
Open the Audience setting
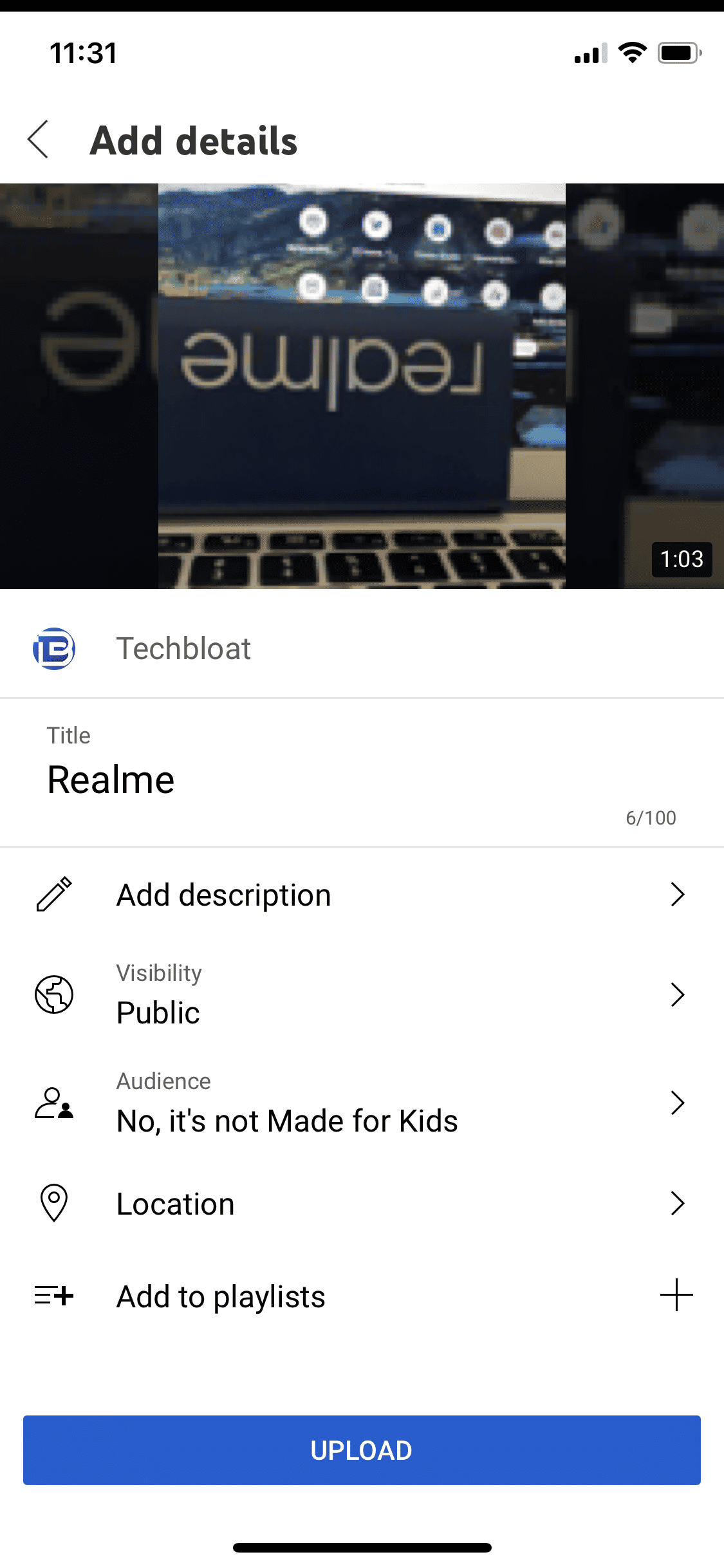362,1103
